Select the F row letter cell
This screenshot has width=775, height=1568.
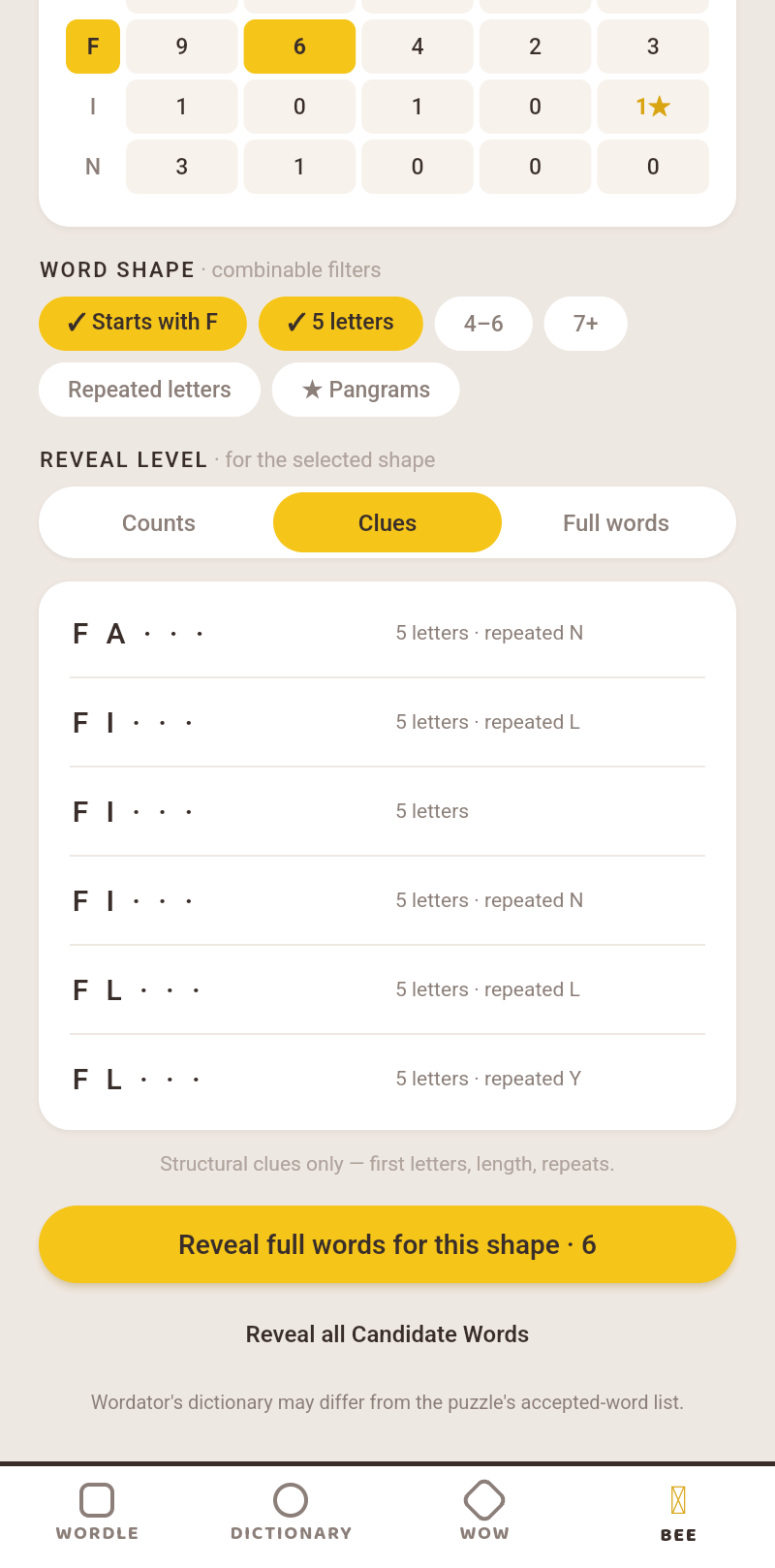pyautogui.click(x=93, y=47)
